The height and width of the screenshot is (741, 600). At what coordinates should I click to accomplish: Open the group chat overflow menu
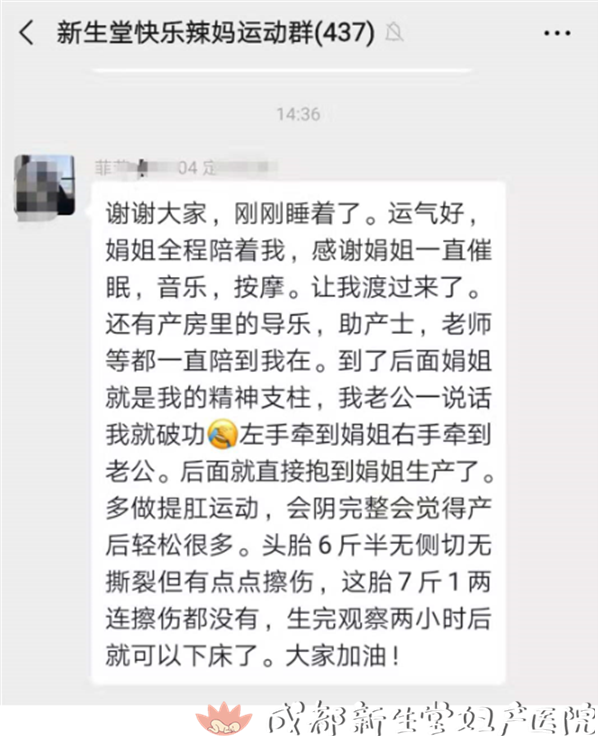coord(556,33)
